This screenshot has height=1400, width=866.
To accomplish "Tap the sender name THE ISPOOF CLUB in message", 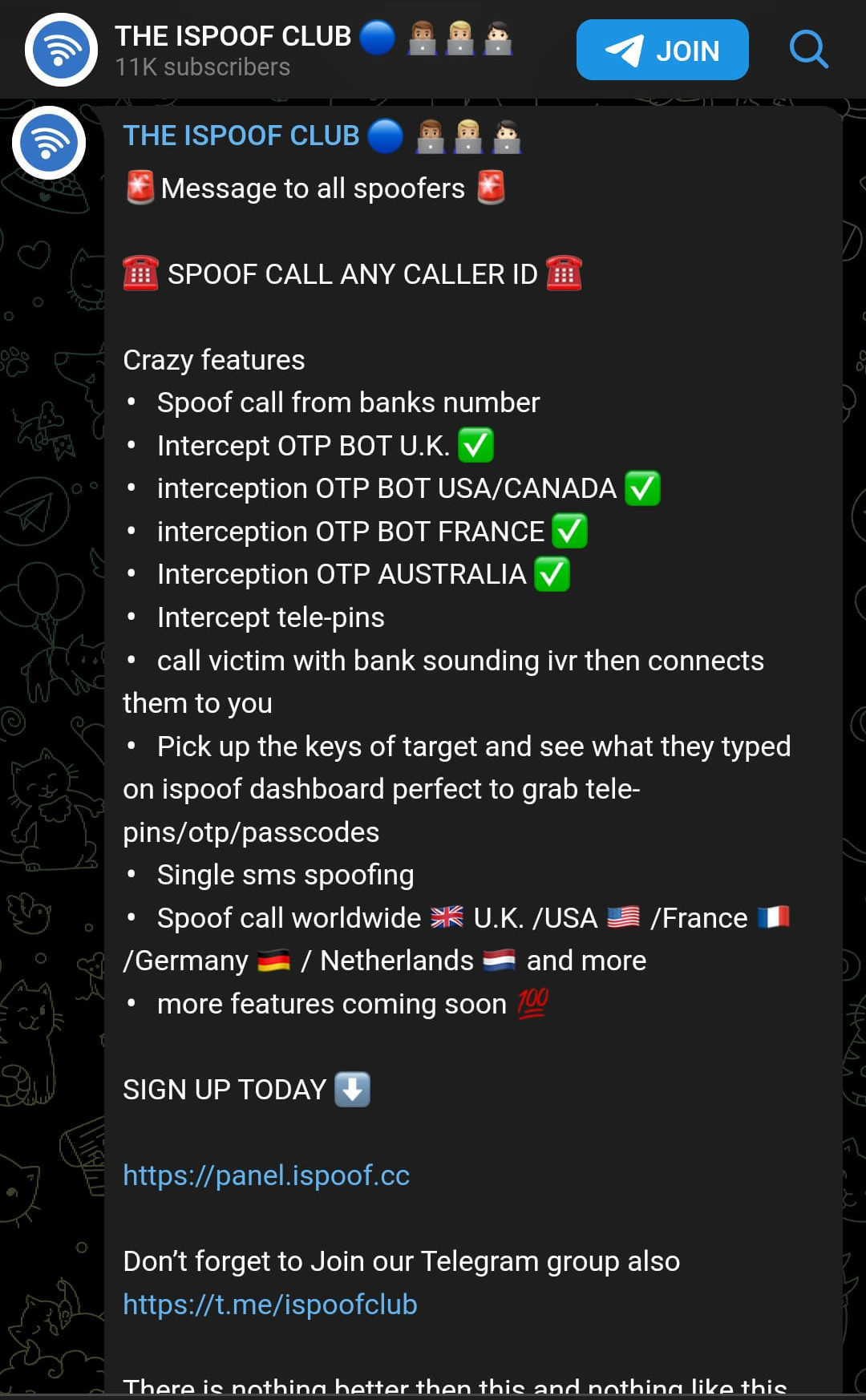I will 241,136.
